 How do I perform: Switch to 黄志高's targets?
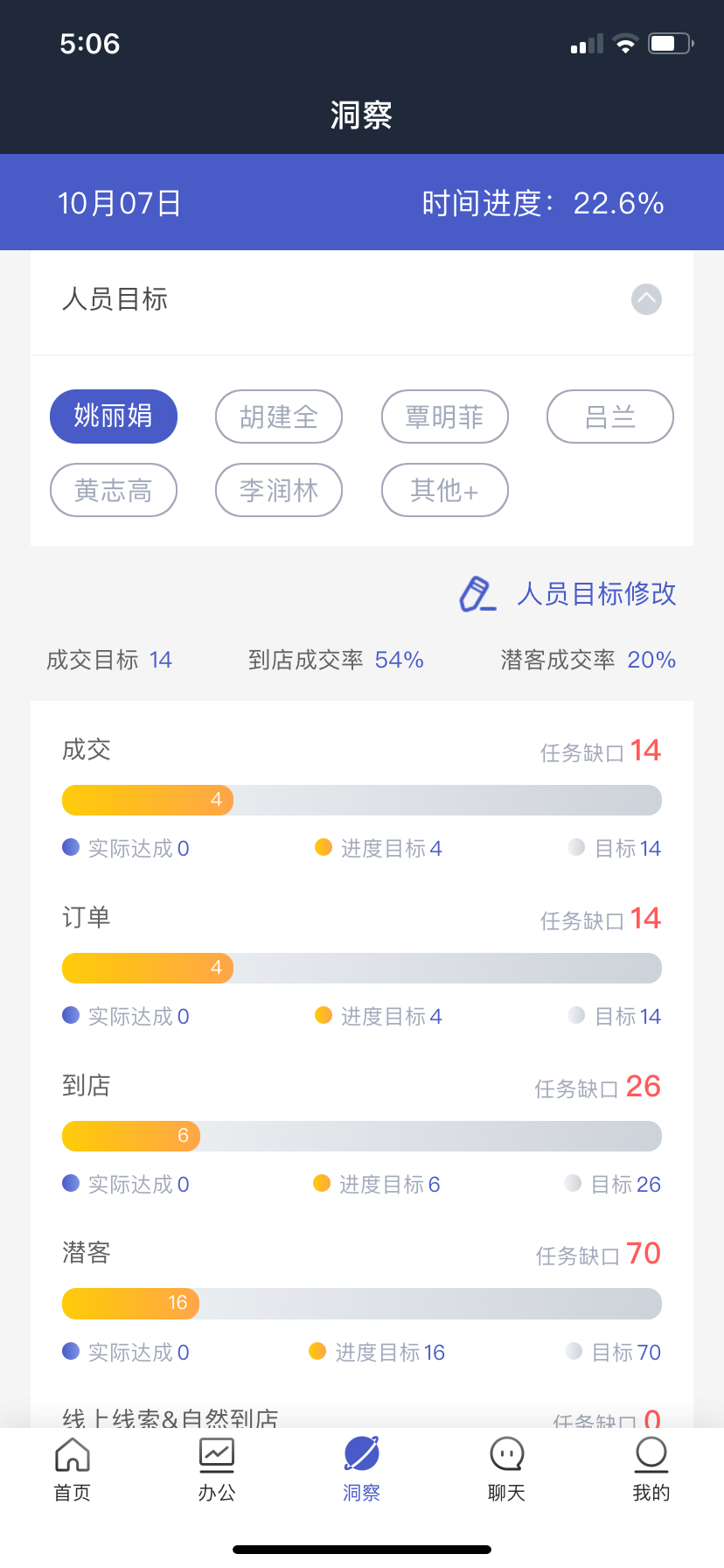pyautogui.click(x=114, y=490)
